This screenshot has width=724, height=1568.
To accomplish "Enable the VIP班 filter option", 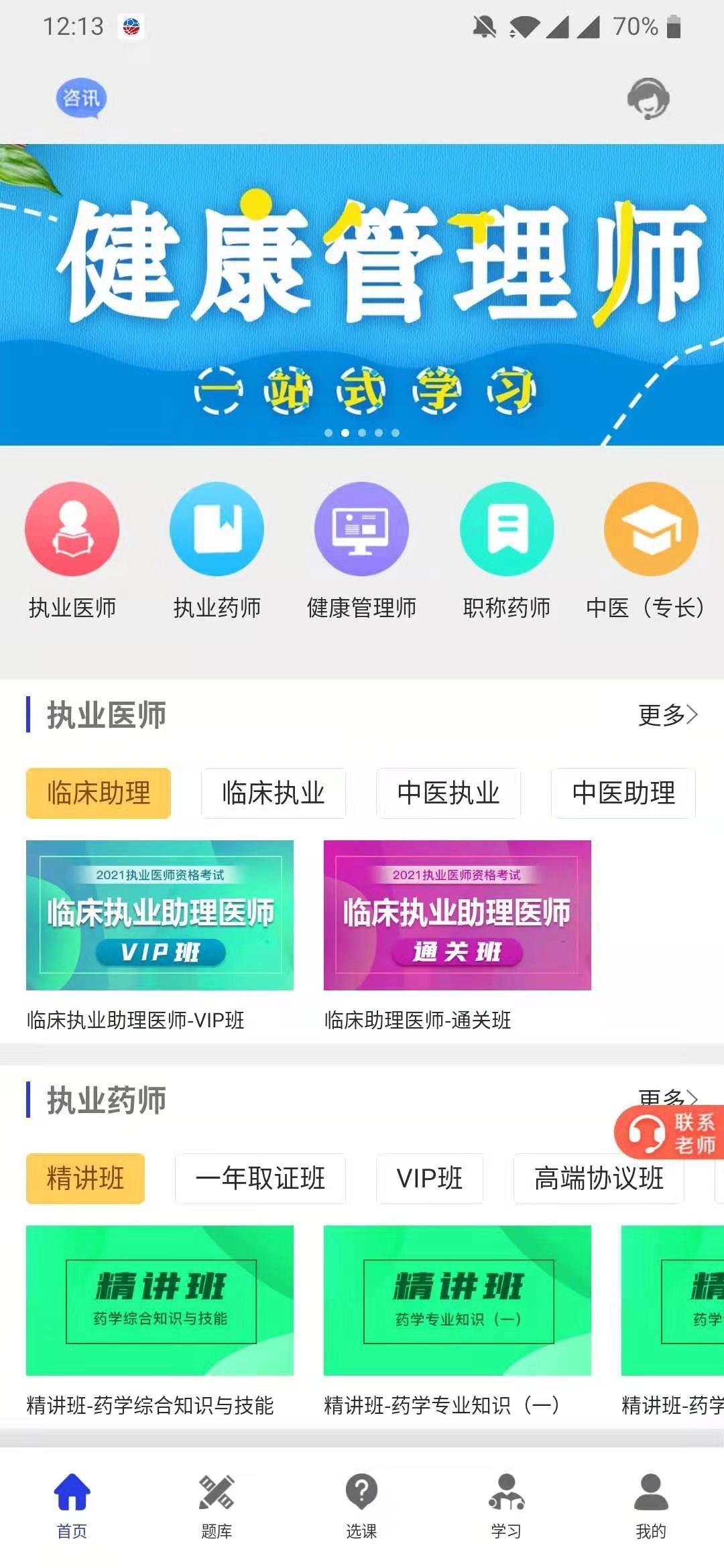I will (x=430, y=1179).
